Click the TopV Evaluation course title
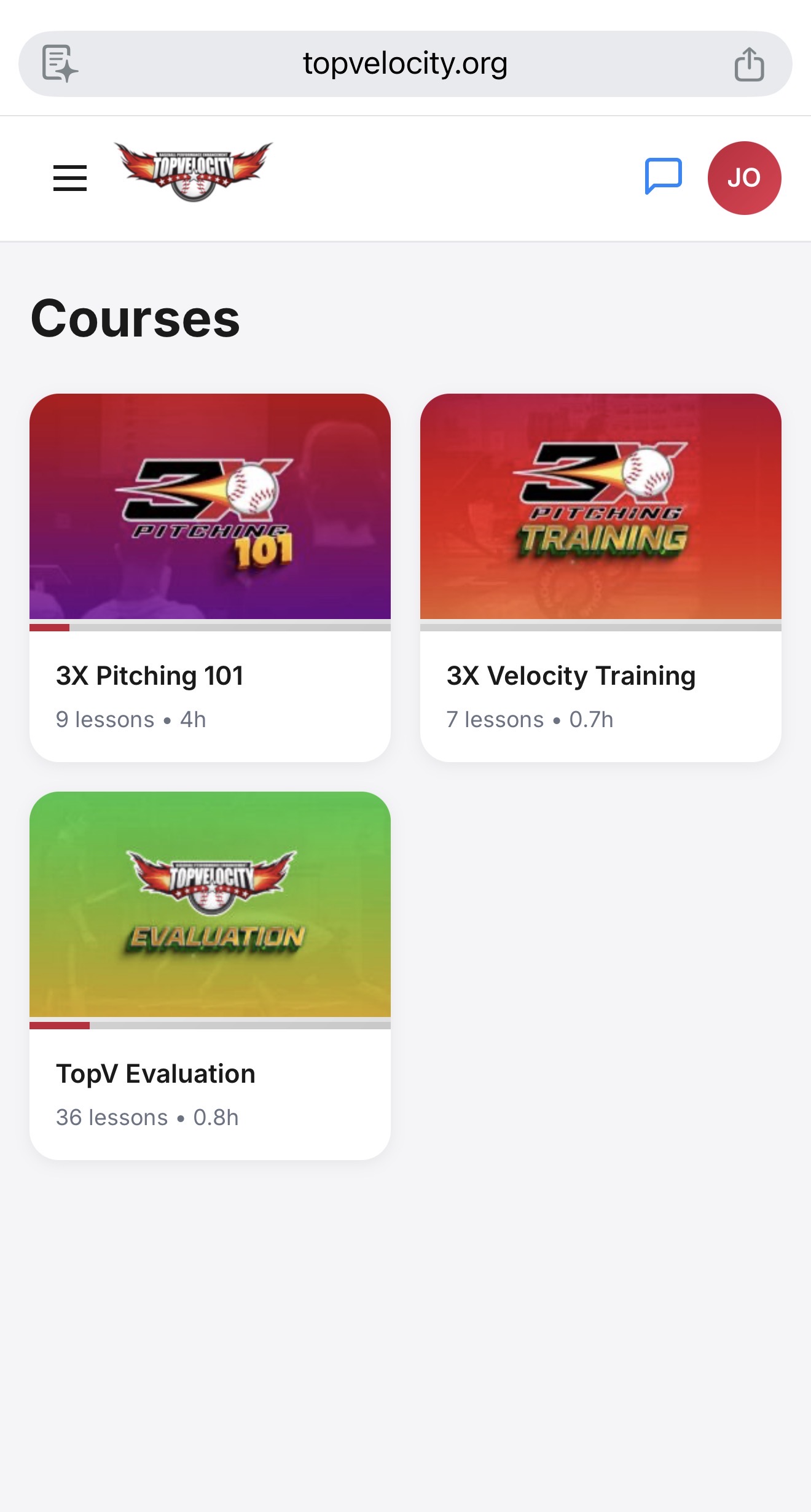811x1512 pixels. click(x=155, y=1072)
